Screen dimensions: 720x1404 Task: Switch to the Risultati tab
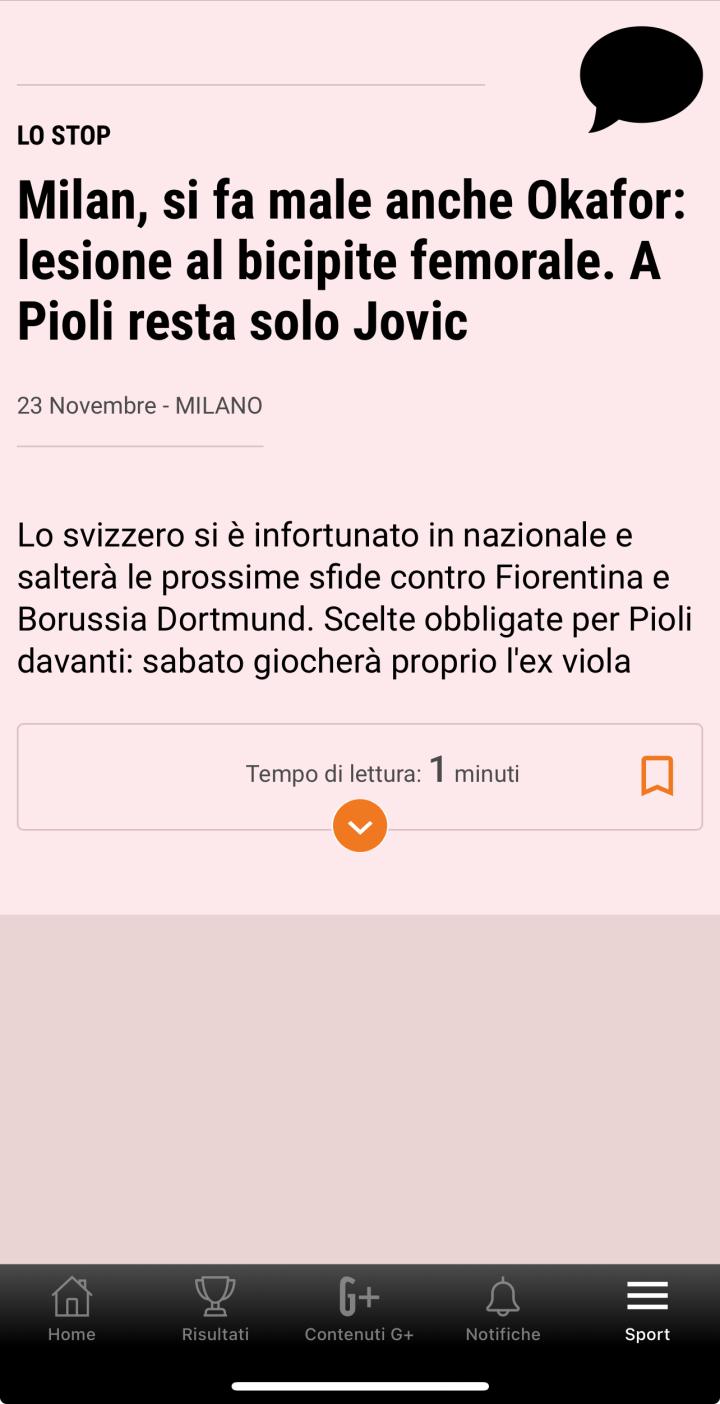click(x=215, y=1308)
